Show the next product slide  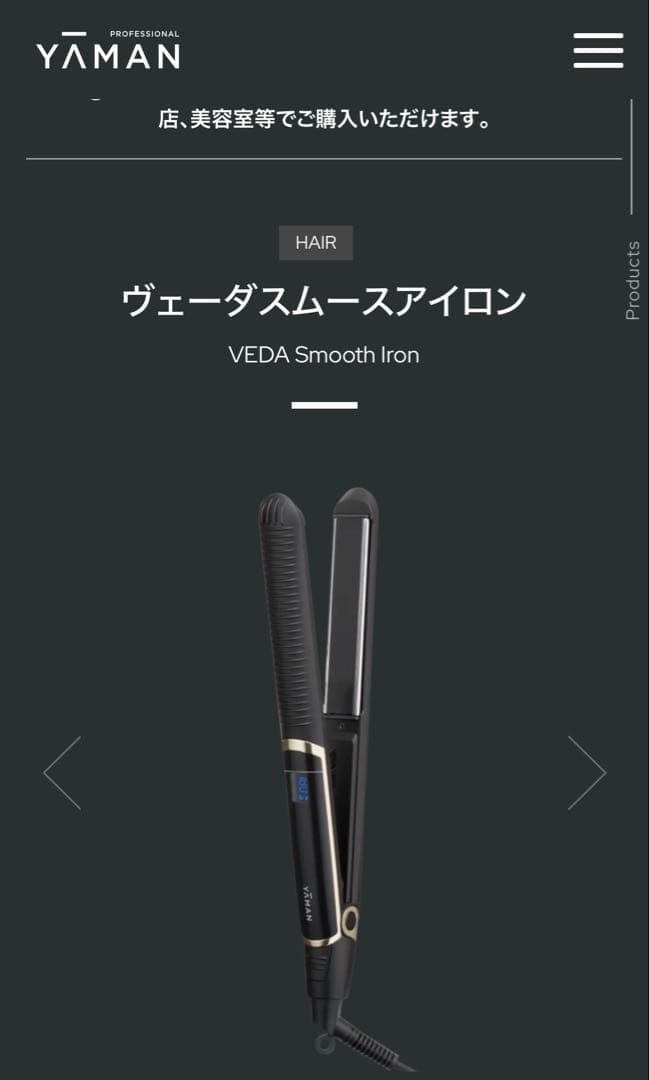pyautogui.click(x=586, y=773)
